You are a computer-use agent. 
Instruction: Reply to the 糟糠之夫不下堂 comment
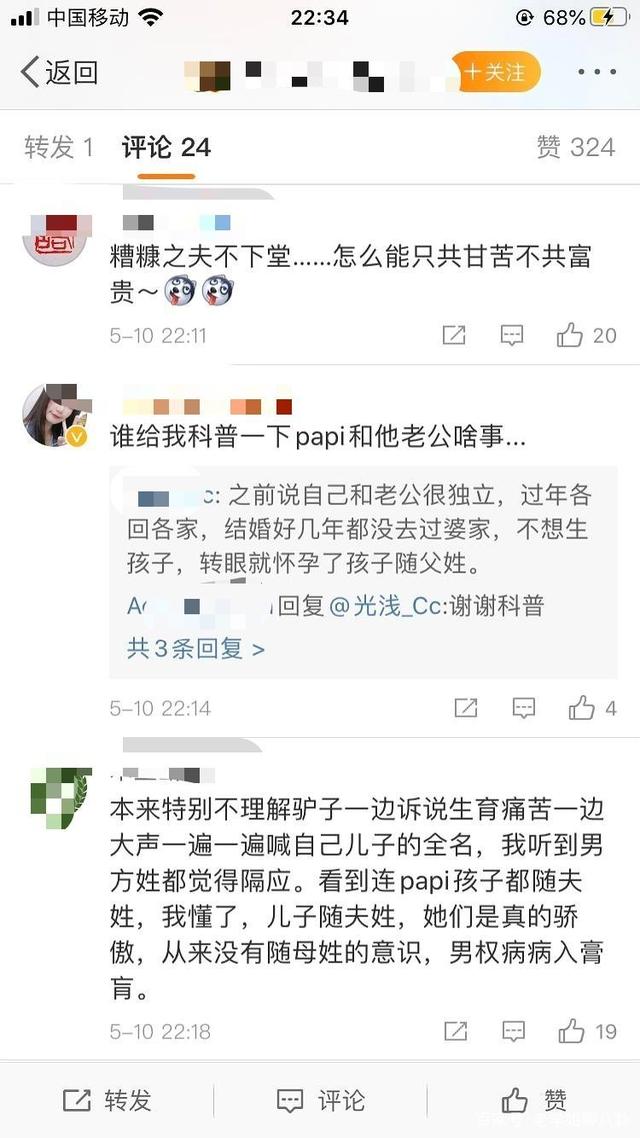pyautogui.click(x=512, y=335)
